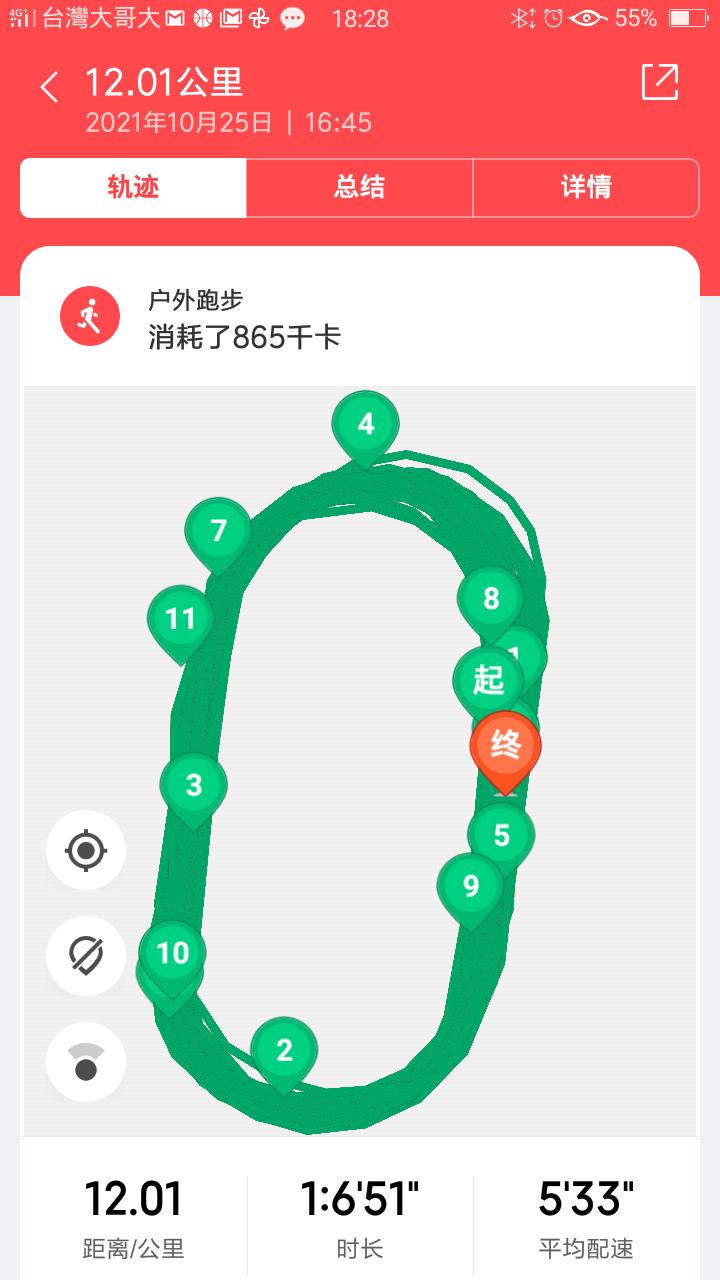Toggle hiding the map with the eye-slash button
The width and height of the screenshot is (720, 1280).
click(86, 956)
